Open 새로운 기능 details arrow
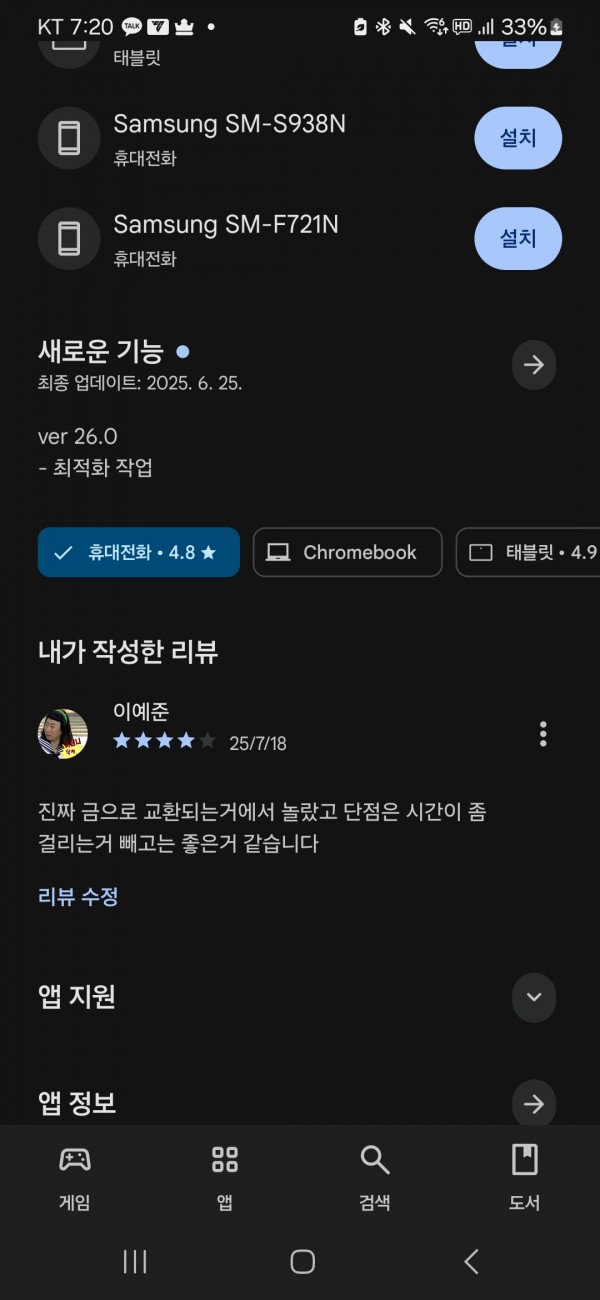 (x=534, y=365)
